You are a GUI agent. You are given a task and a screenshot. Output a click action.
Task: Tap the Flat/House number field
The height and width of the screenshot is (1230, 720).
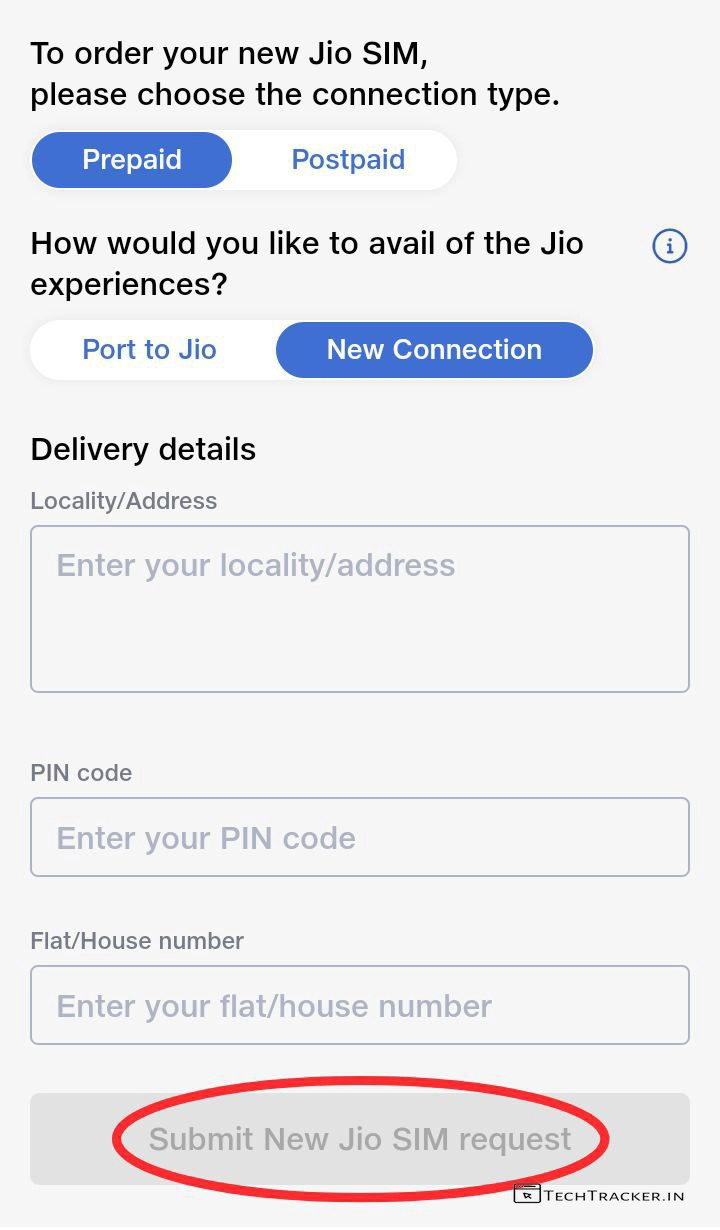pyautogui.click(x=360, y=1005)
